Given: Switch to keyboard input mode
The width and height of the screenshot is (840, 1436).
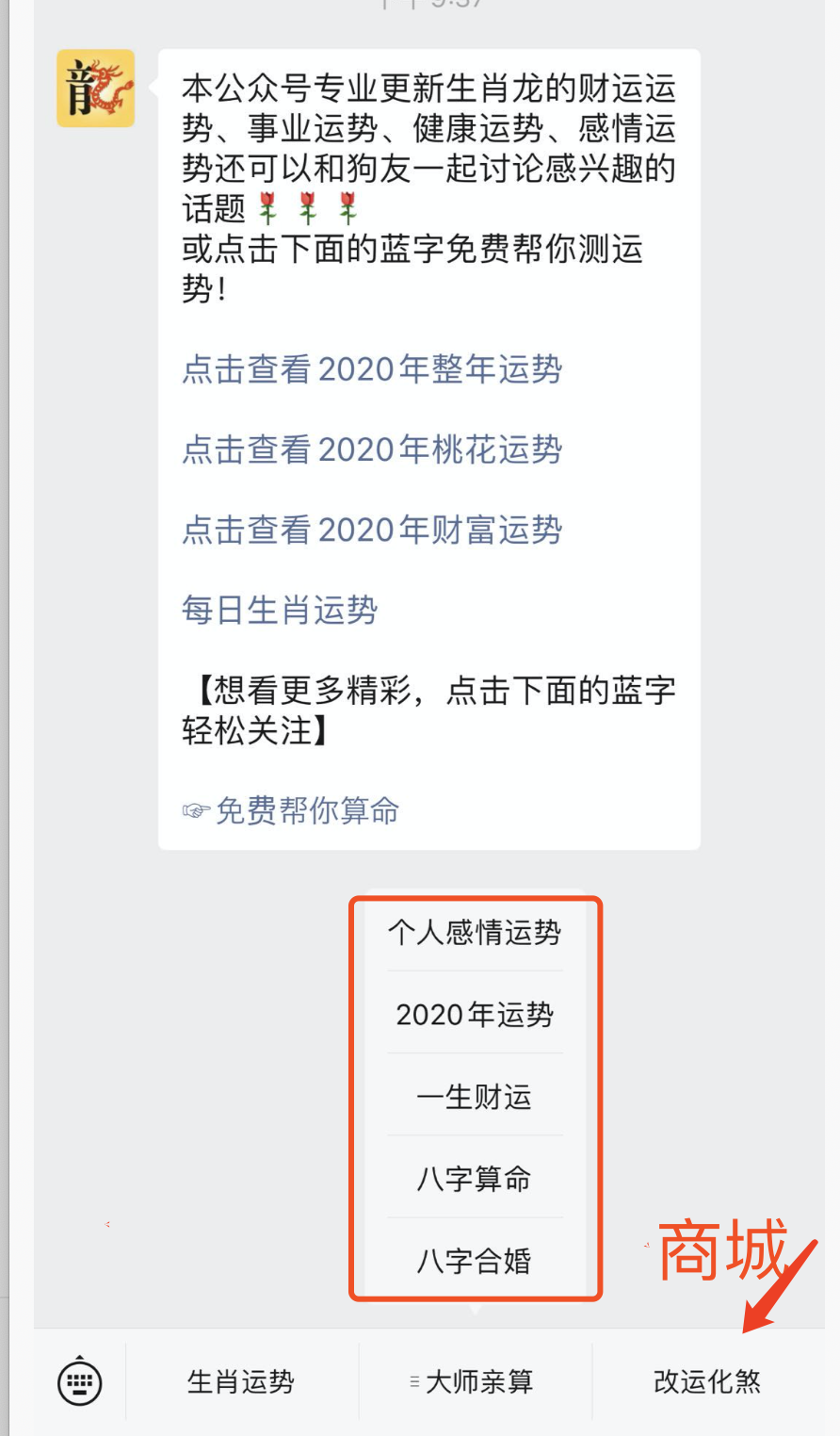Looking at the screenshot, I should coord(80,1382).
